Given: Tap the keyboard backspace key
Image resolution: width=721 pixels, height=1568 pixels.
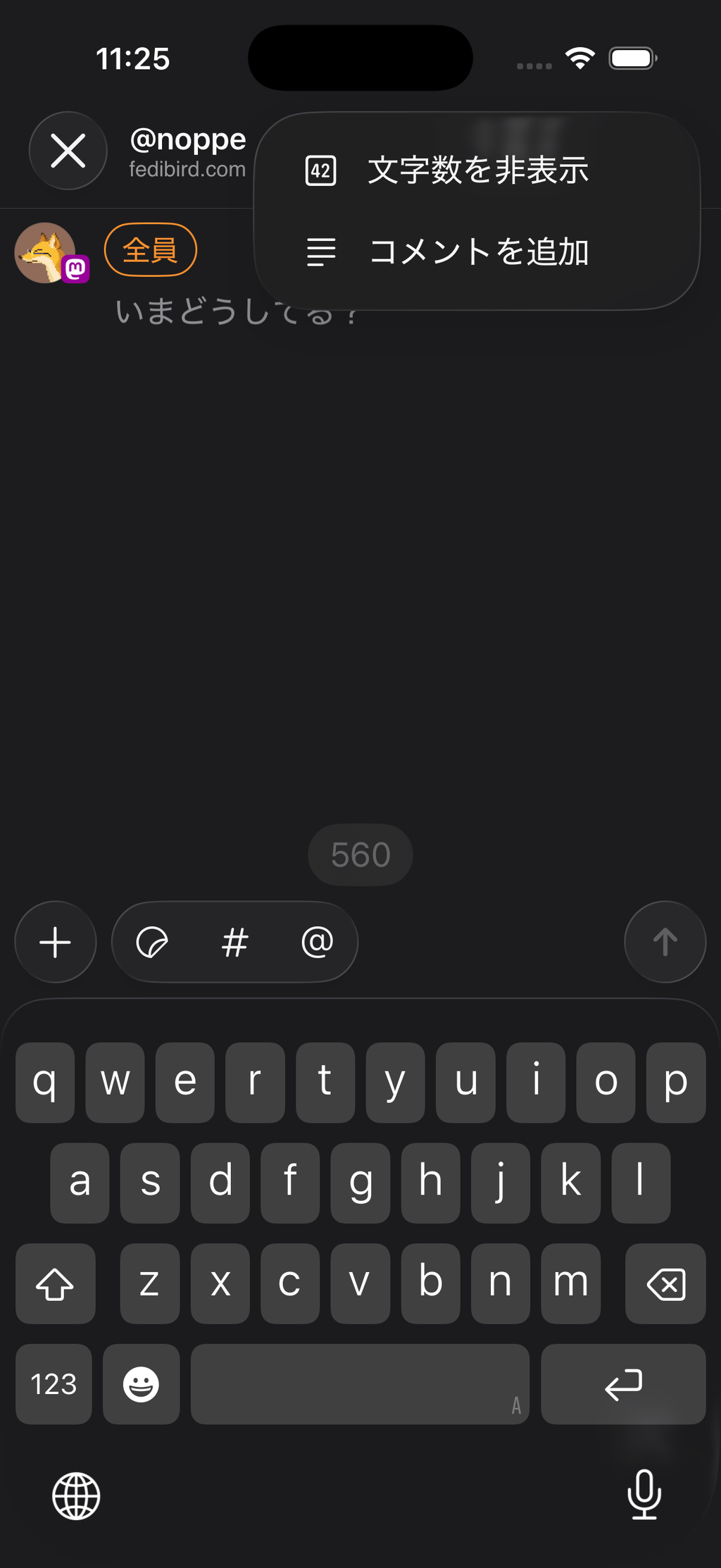Looking at the screenshot, I should point(665,1283).
